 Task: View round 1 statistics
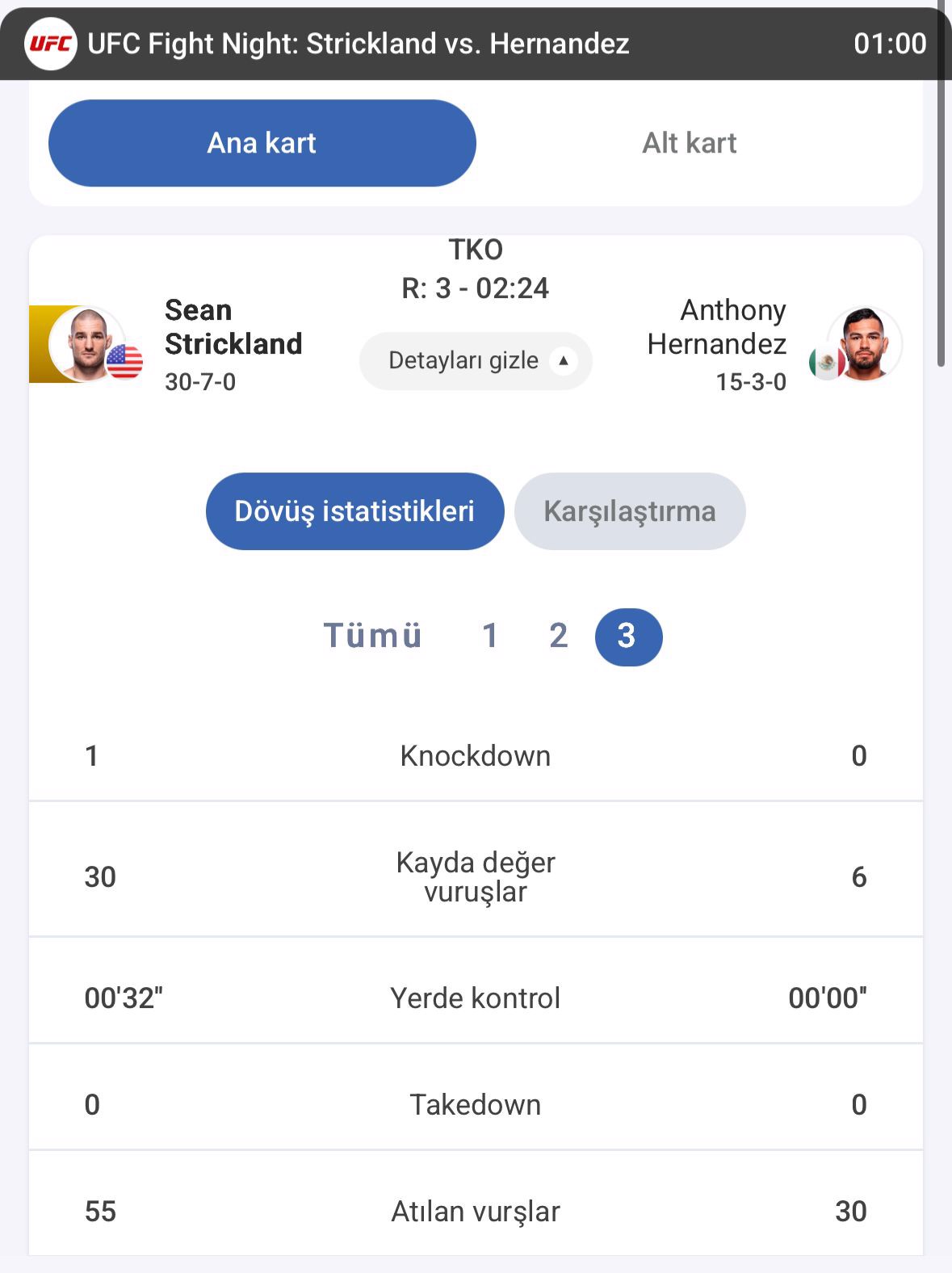pos(489,636)
